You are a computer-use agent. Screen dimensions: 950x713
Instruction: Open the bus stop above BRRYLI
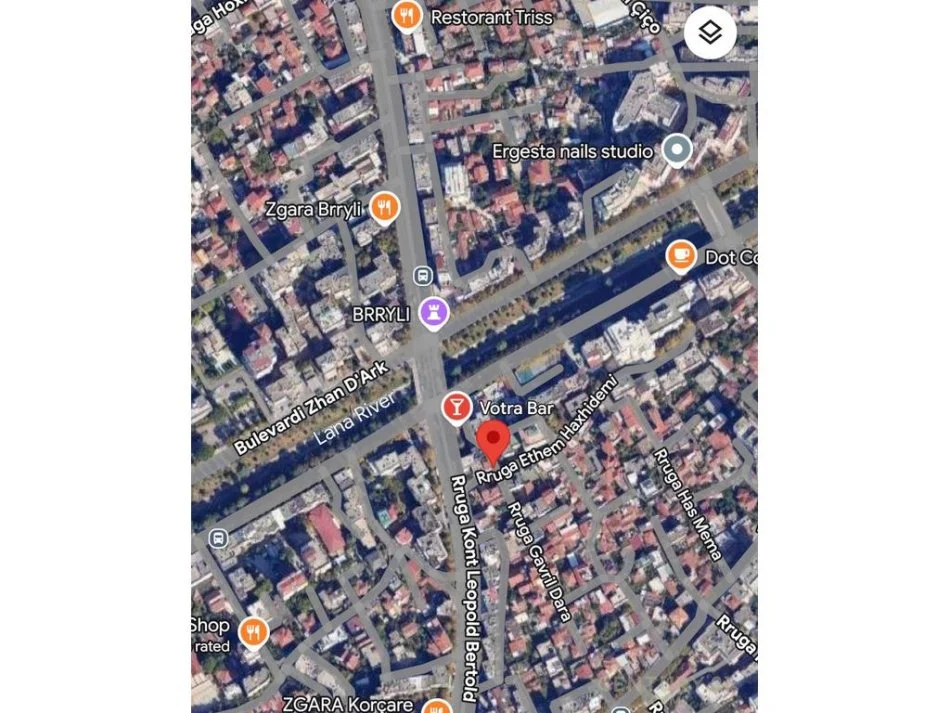pyautogui.click(x=423, y=276)
